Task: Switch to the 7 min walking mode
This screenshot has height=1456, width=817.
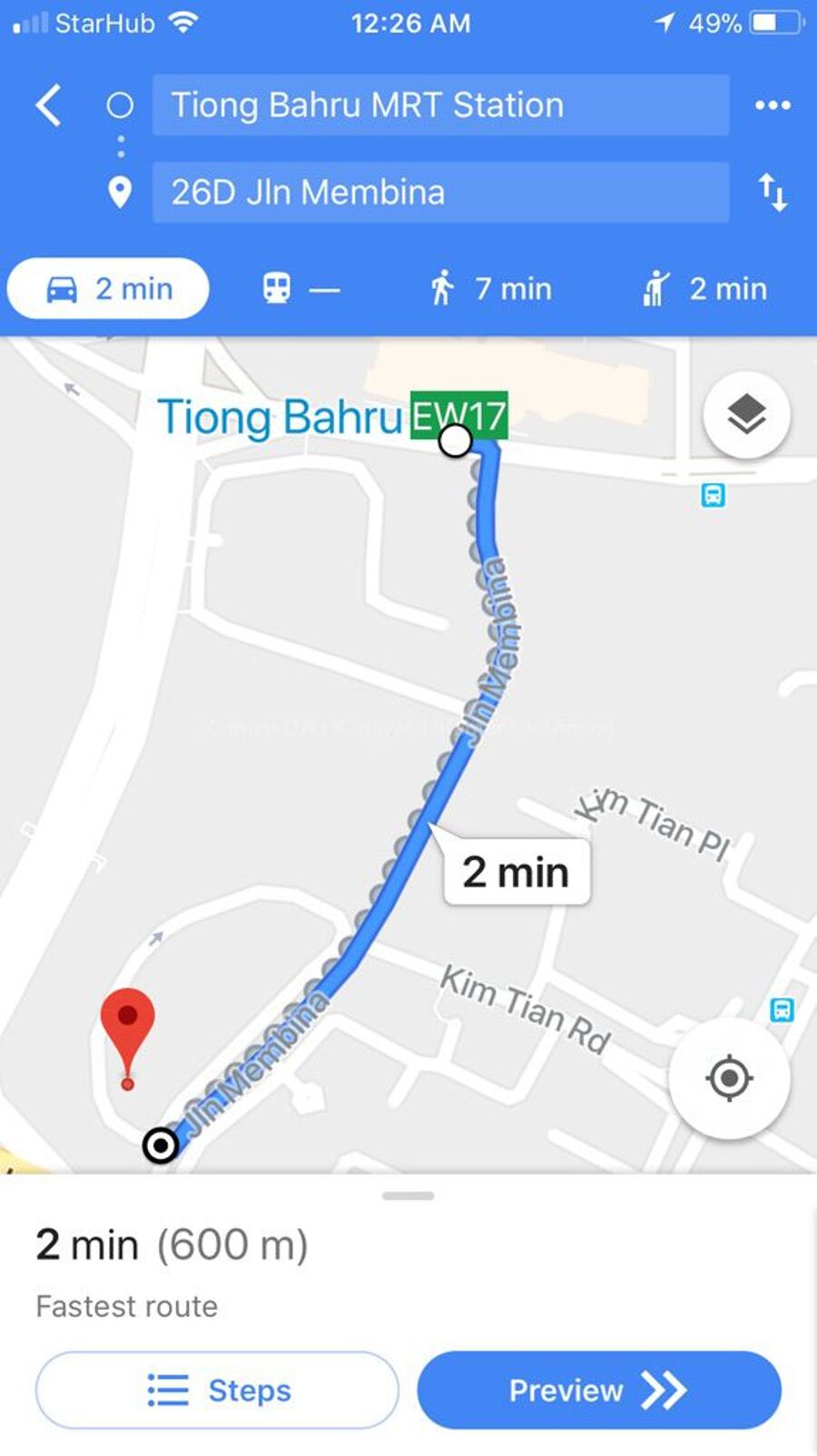Action: coord(491,289)
